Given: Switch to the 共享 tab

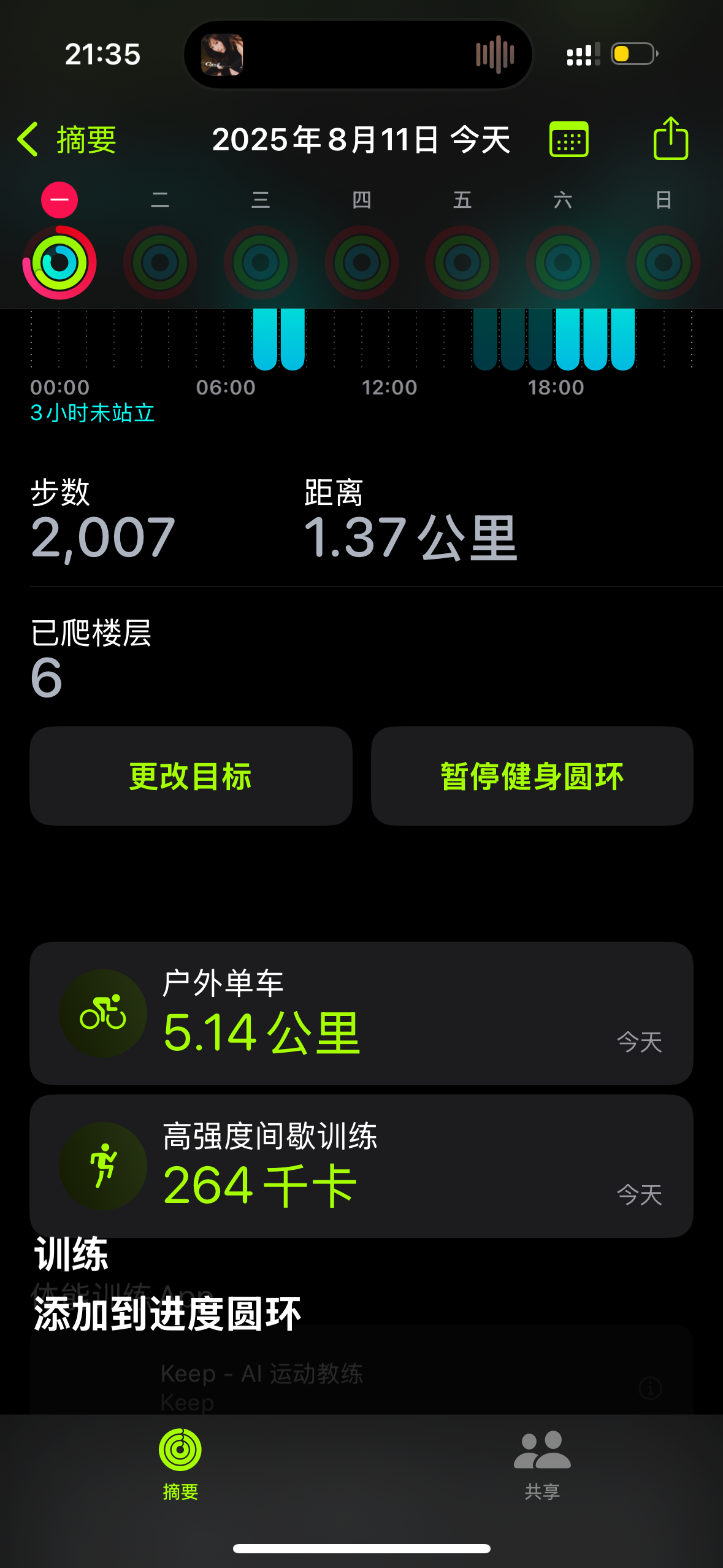Looking at the screenshot, I should [x=542, y=1464].
